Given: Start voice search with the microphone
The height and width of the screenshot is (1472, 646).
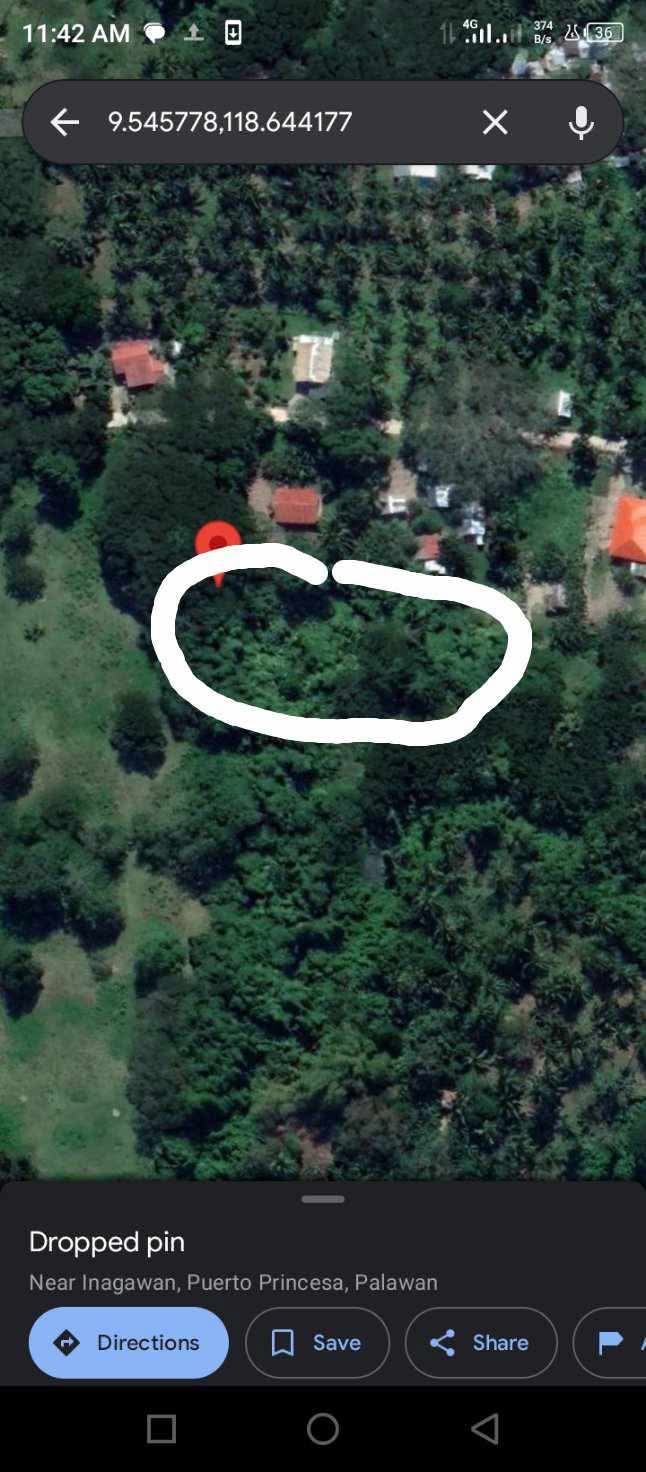Looking at the screenshot, I should pos(581,122).
